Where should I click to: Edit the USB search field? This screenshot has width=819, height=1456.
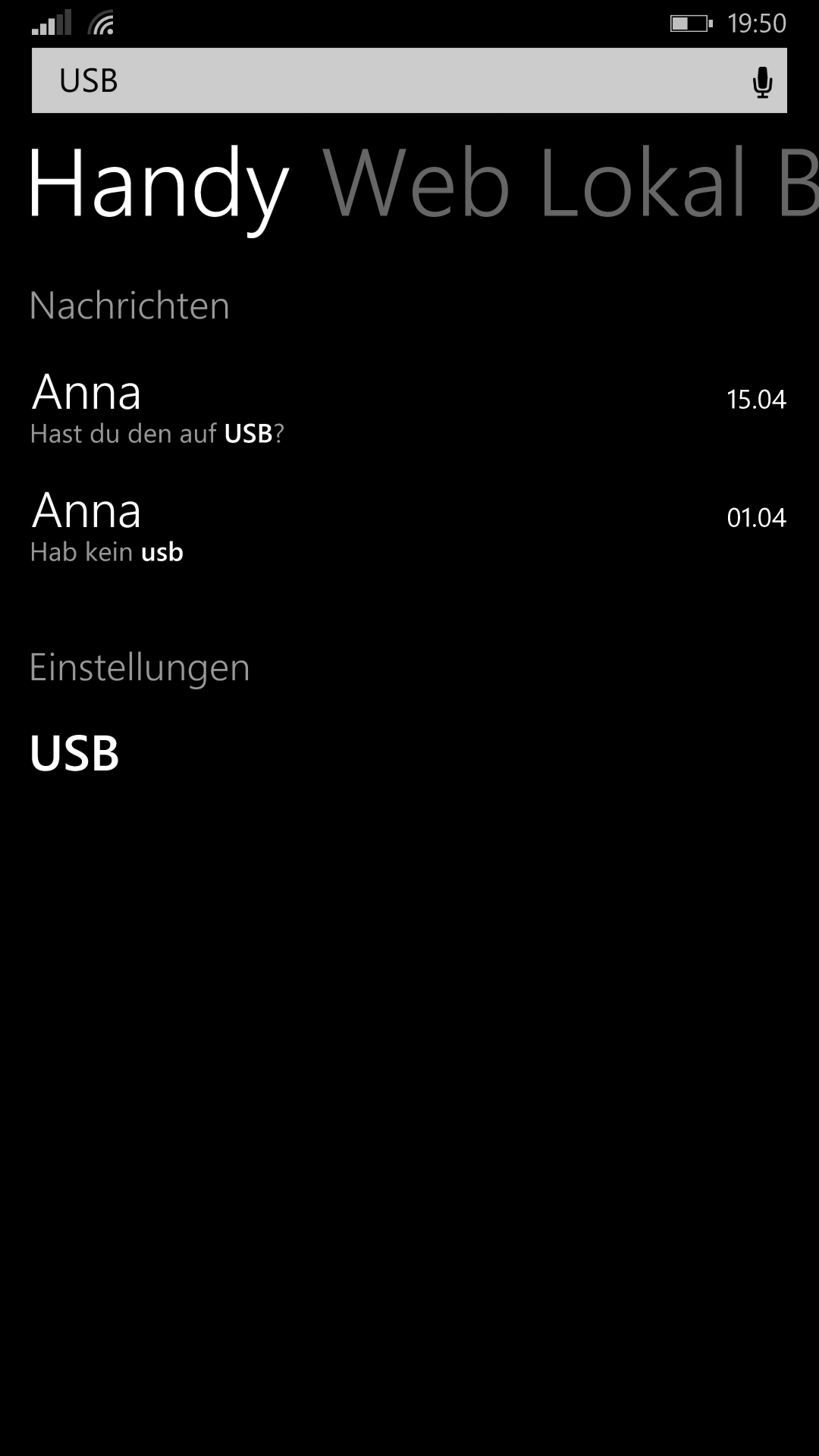[387, 80]
